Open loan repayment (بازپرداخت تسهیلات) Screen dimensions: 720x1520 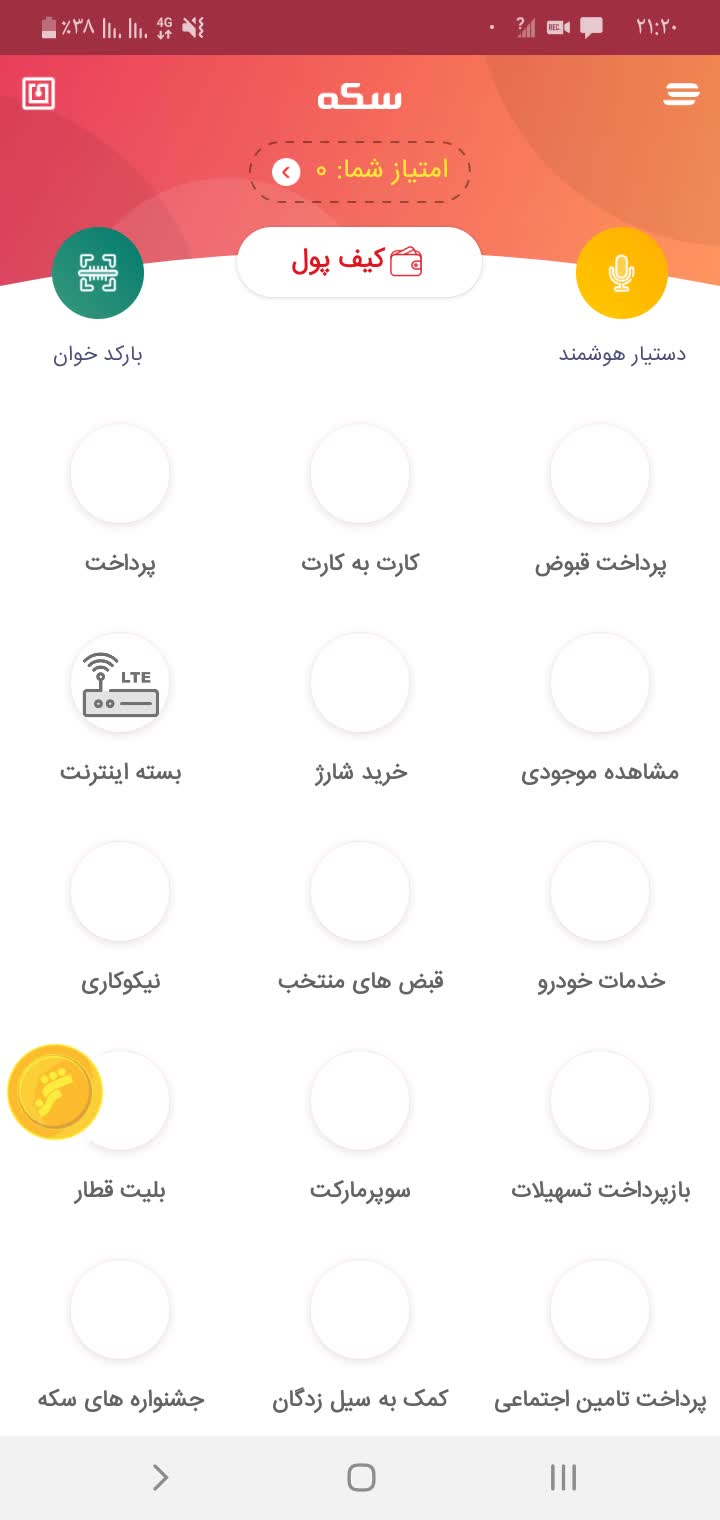tap(600, 1101)
